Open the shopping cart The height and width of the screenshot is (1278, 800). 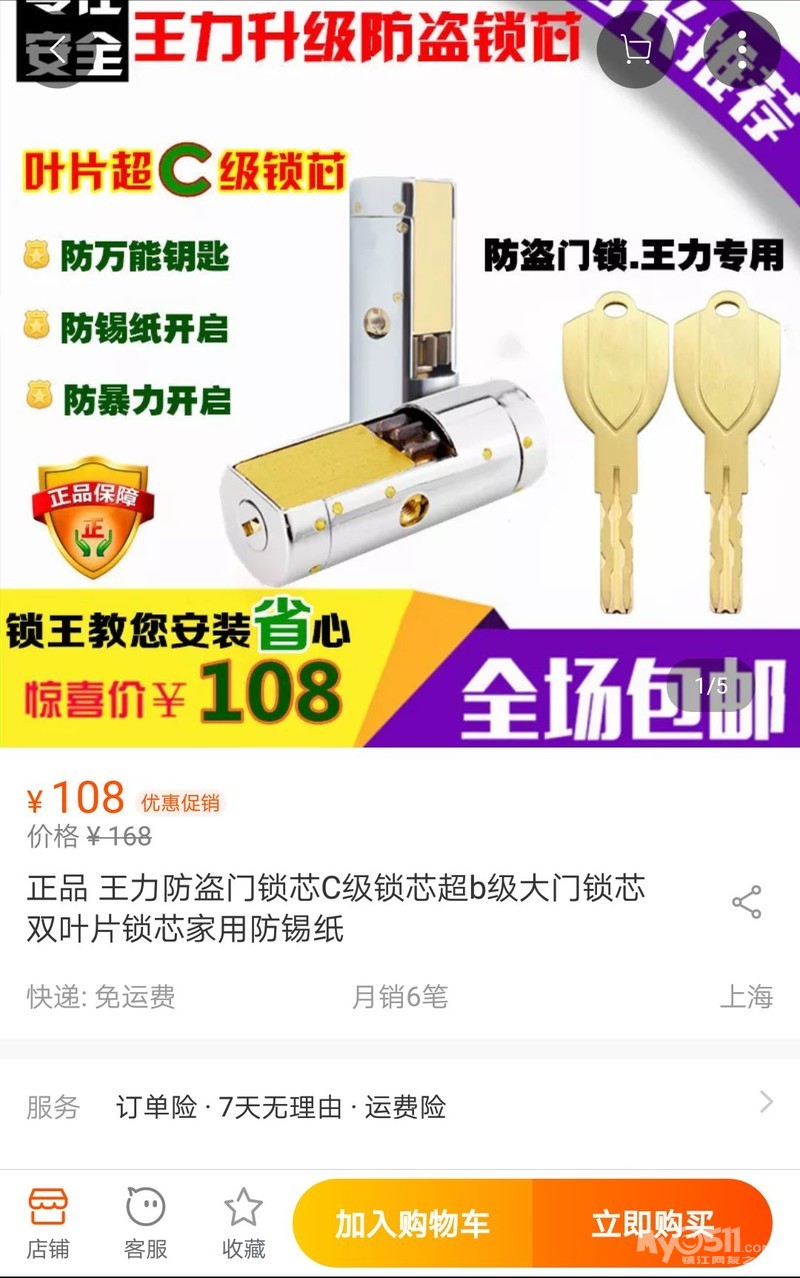635,50
